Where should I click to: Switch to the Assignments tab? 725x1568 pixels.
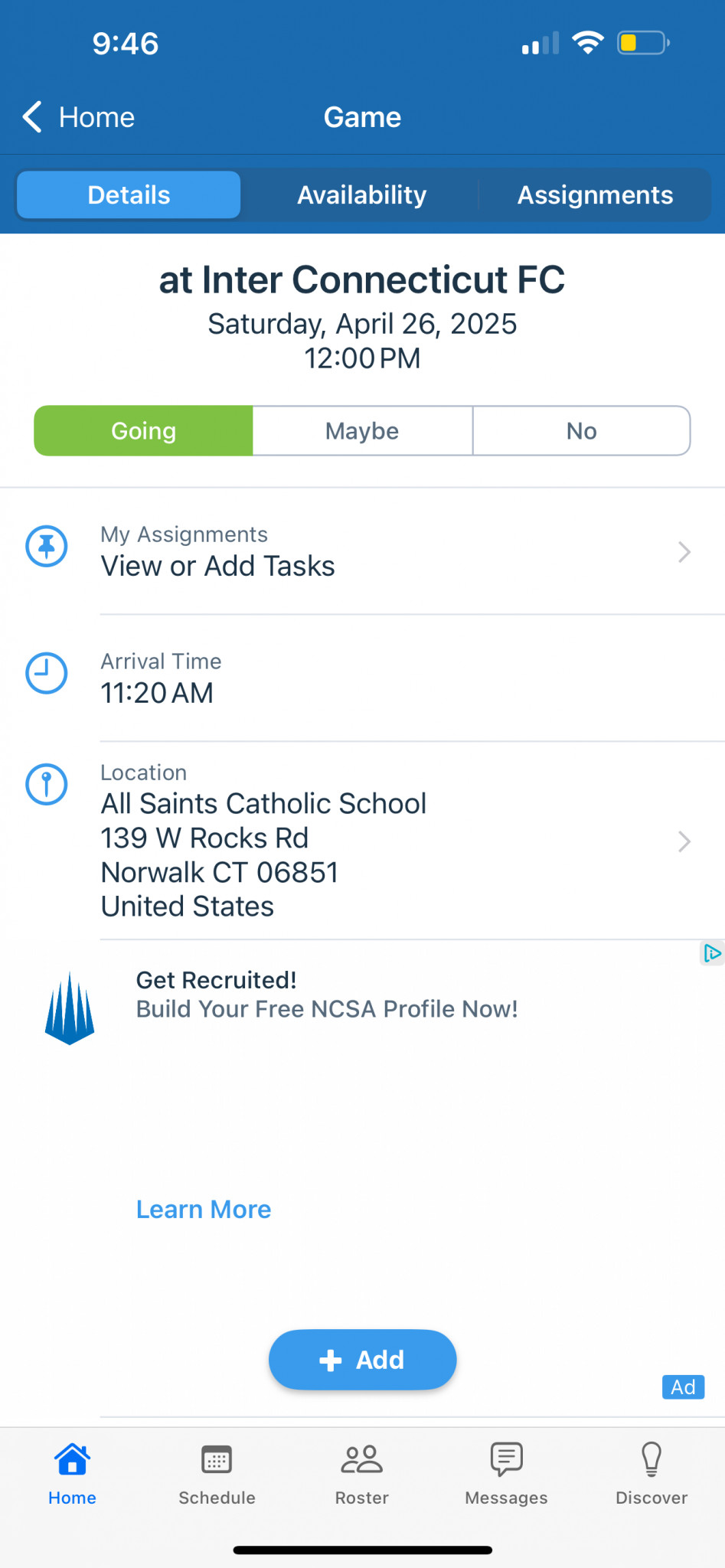pyautogui.click(x=595, y=195)
